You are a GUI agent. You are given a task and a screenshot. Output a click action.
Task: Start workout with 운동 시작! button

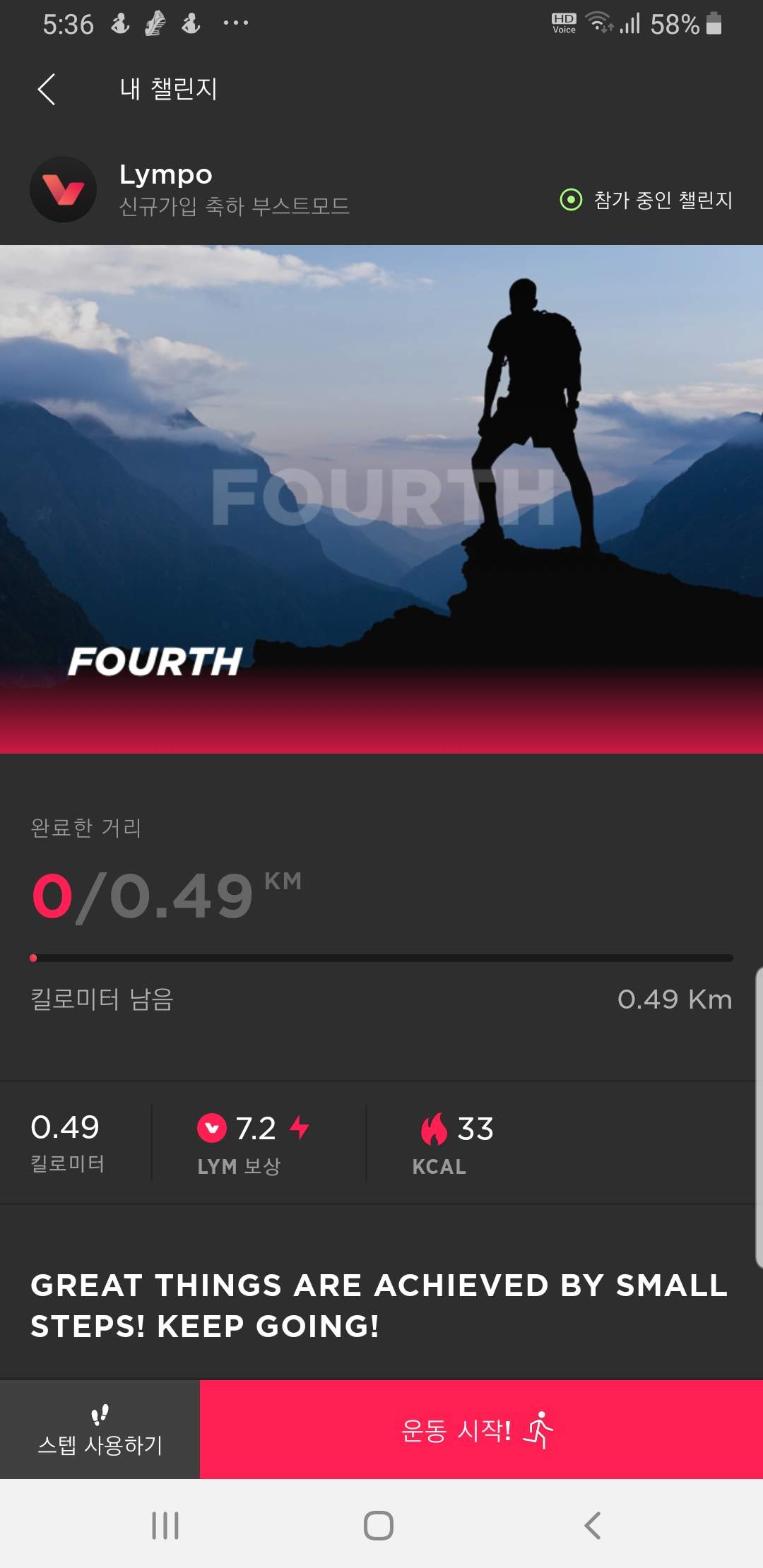pos(480,1430)
